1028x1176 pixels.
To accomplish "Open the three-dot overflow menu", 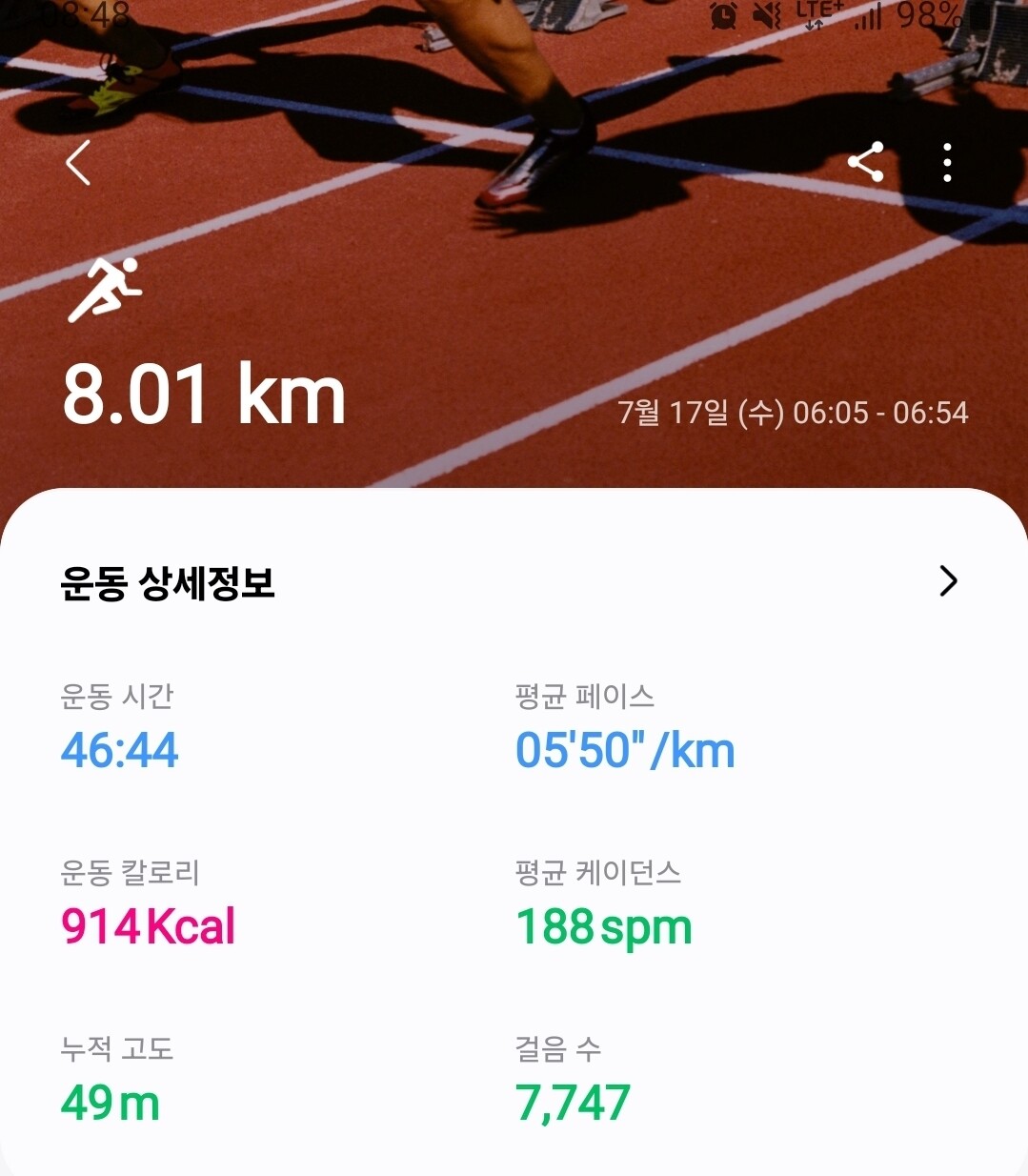I will point(946,163).
